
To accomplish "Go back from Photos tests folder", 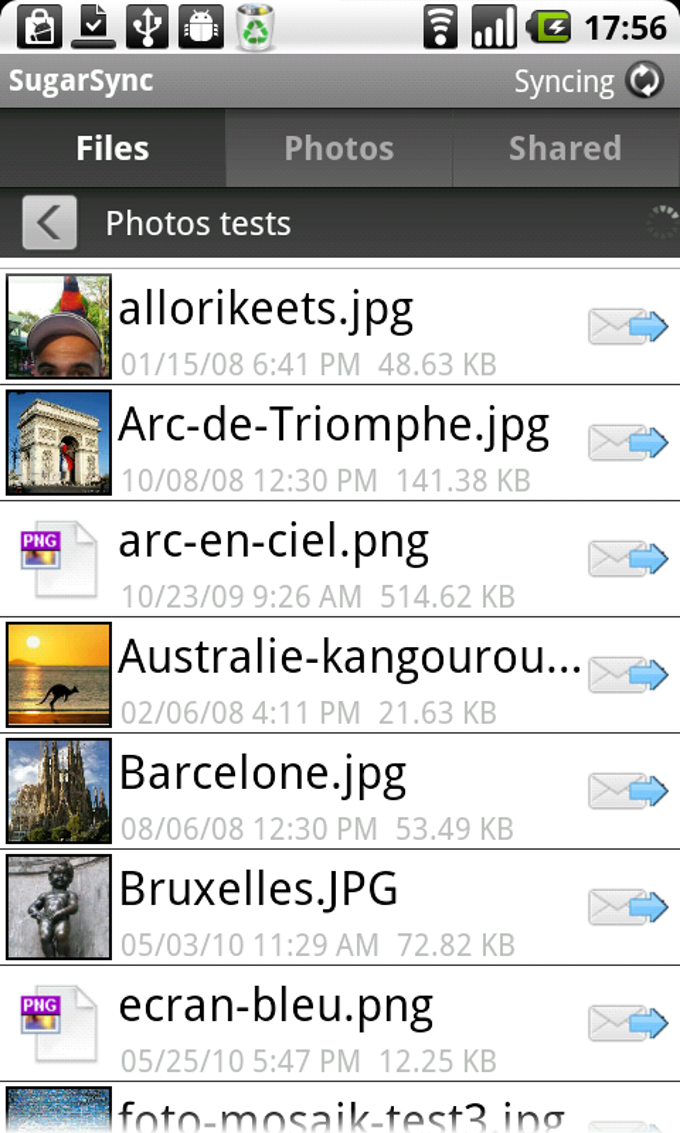I will [x=48, y=222].
